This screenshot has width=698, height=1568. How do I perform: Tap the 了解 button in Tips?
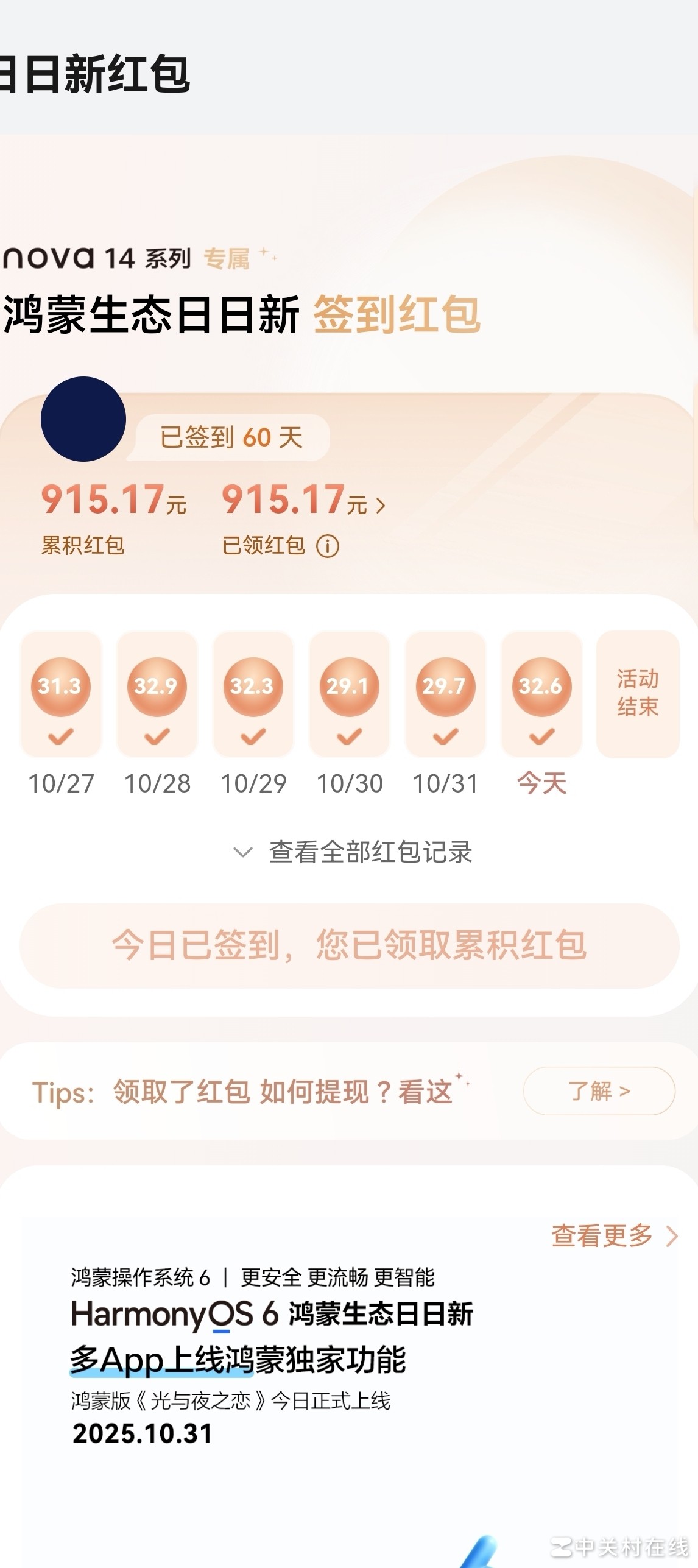click(x=599, y=1091)
